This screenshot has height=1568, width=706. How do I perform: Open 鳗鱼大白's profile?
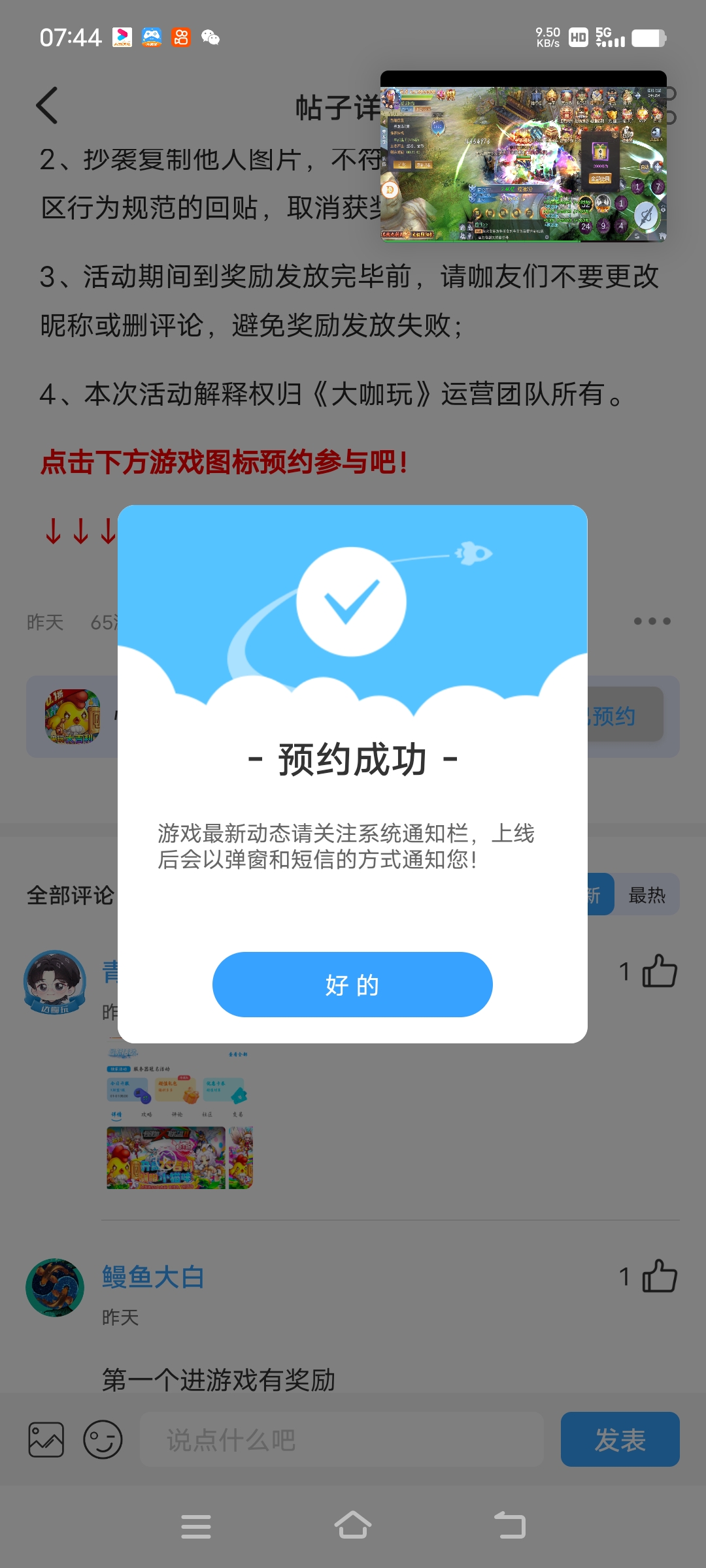(x=55, y=1288)
